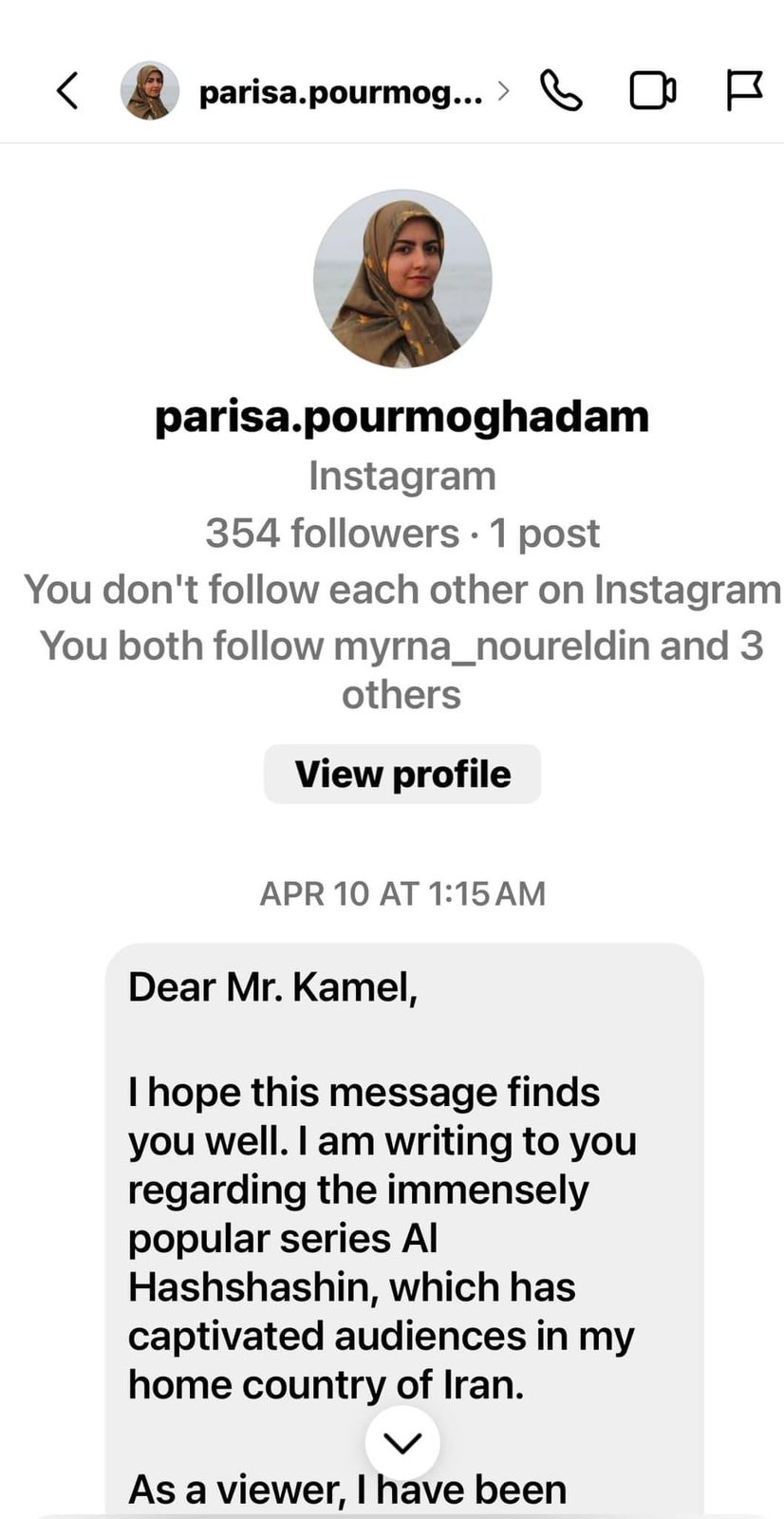Open chat details from the header username

(342, 92)
